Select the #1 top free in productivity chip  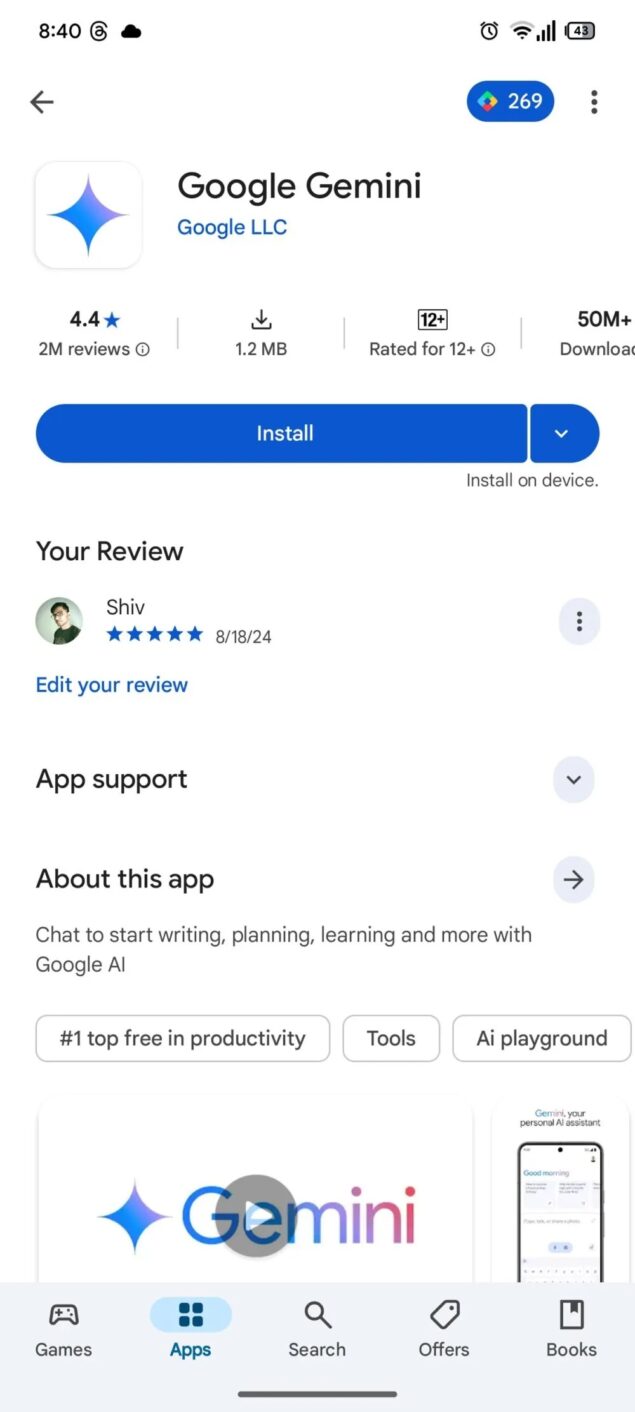[182, 1038]
